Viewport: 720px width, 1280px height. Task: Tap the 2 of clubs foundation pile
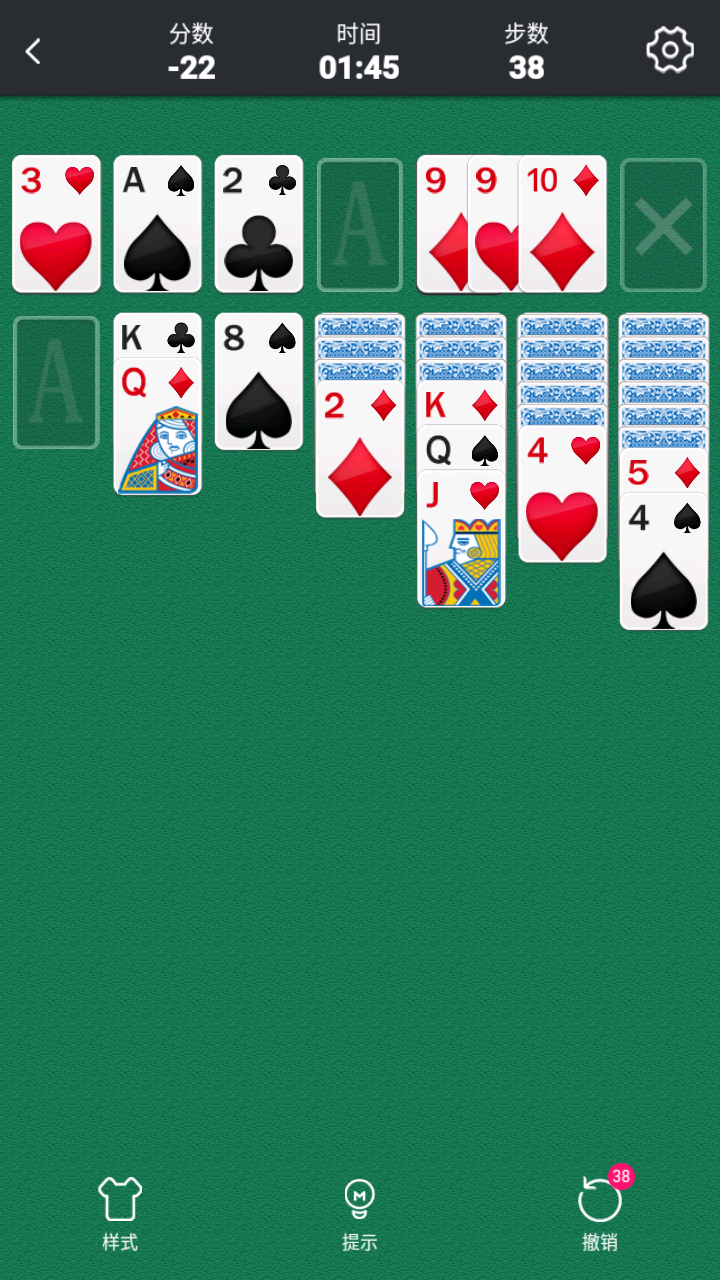(258, 225)
